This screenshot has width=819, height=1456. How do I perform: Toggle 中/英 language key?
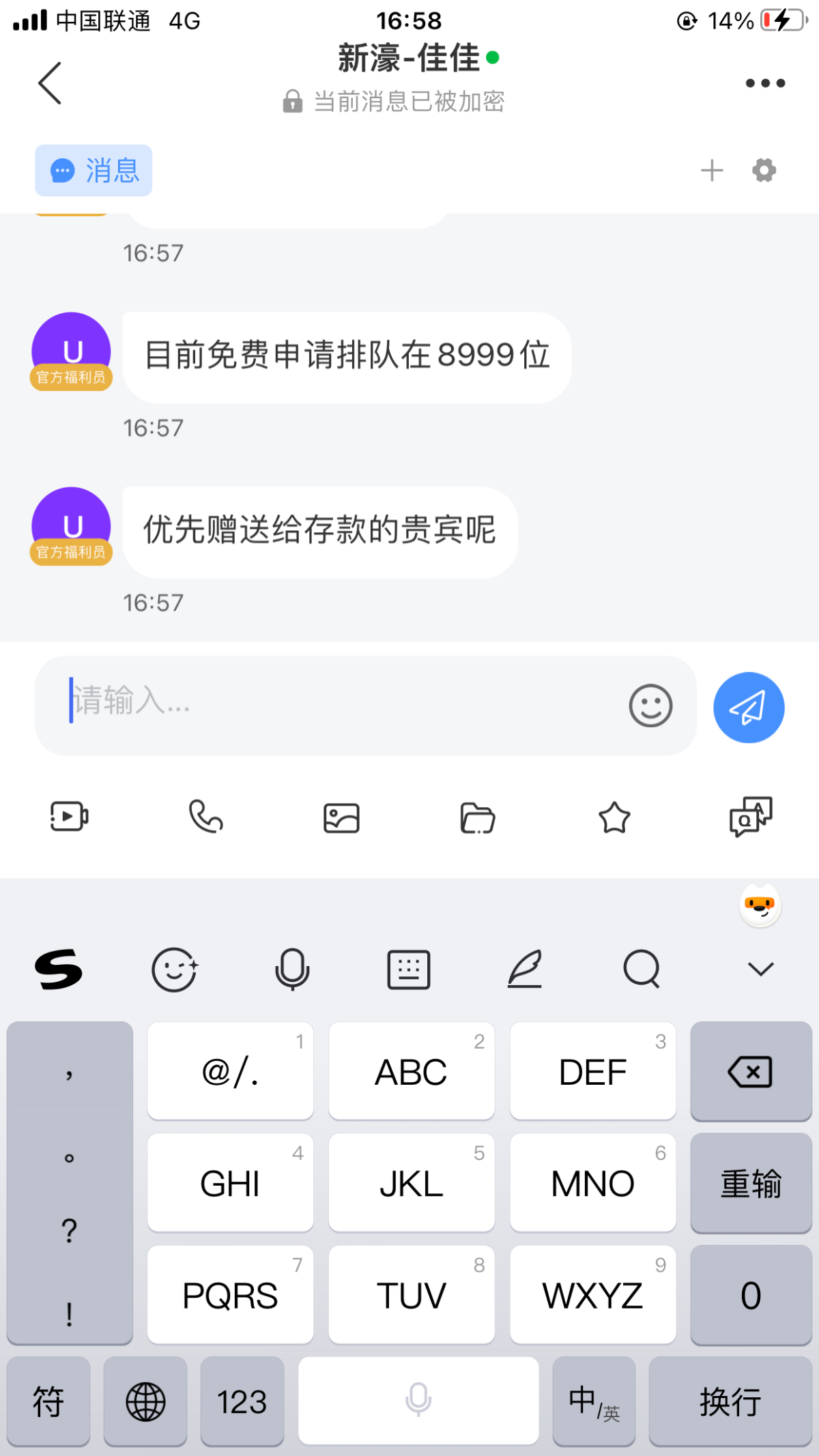point(594,1401)
